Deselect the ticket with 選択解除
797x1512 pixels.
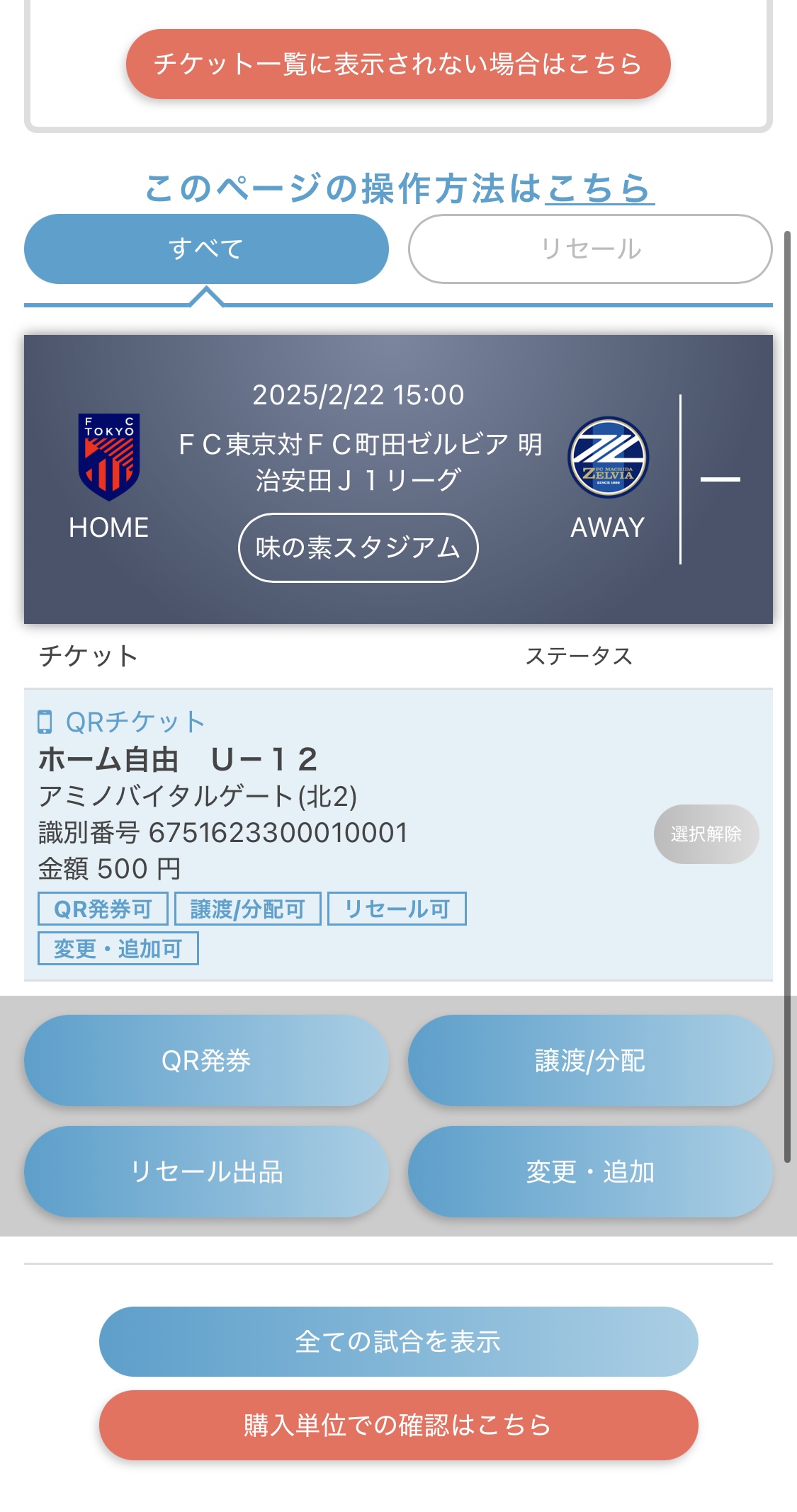pos(706,834)
